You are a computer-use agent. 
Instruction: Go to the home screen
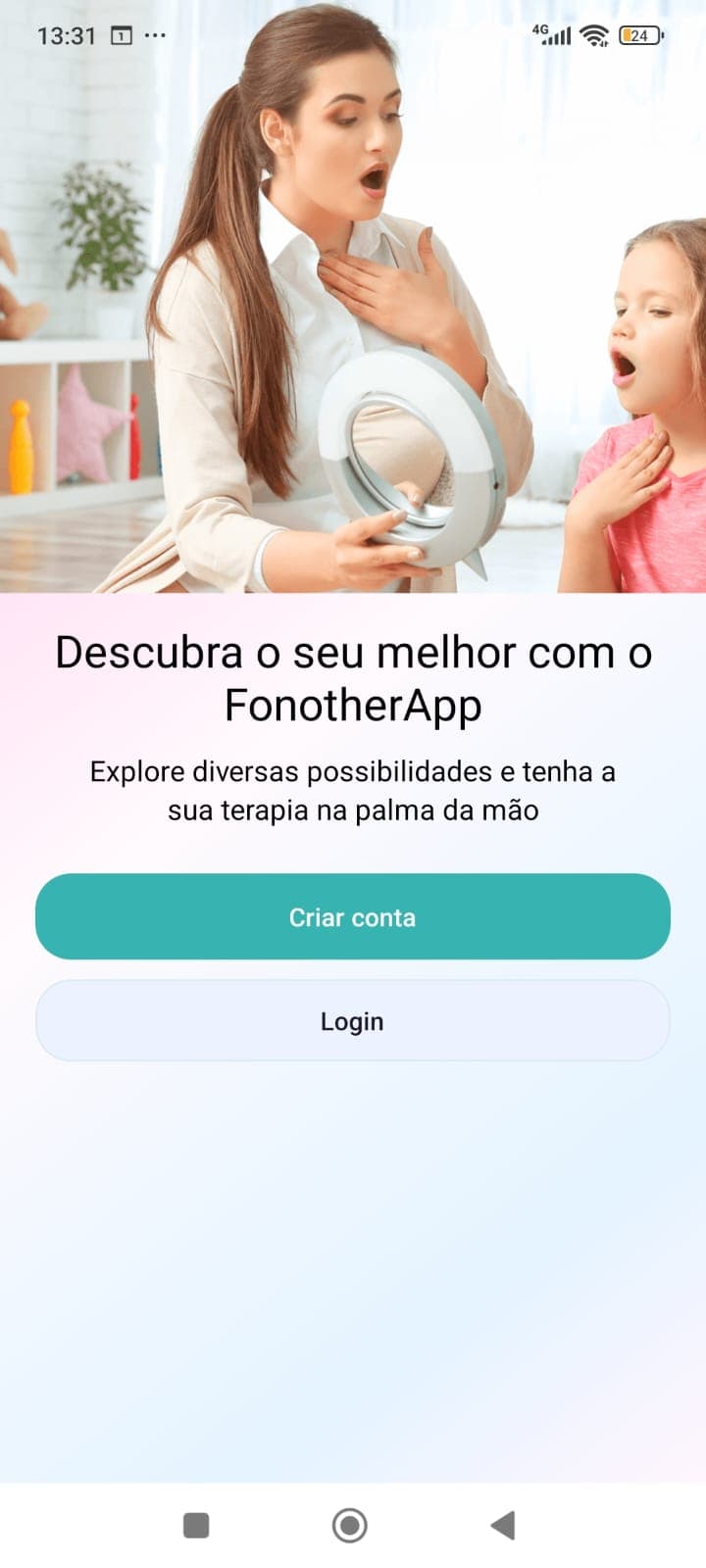tap(350, 1525)
